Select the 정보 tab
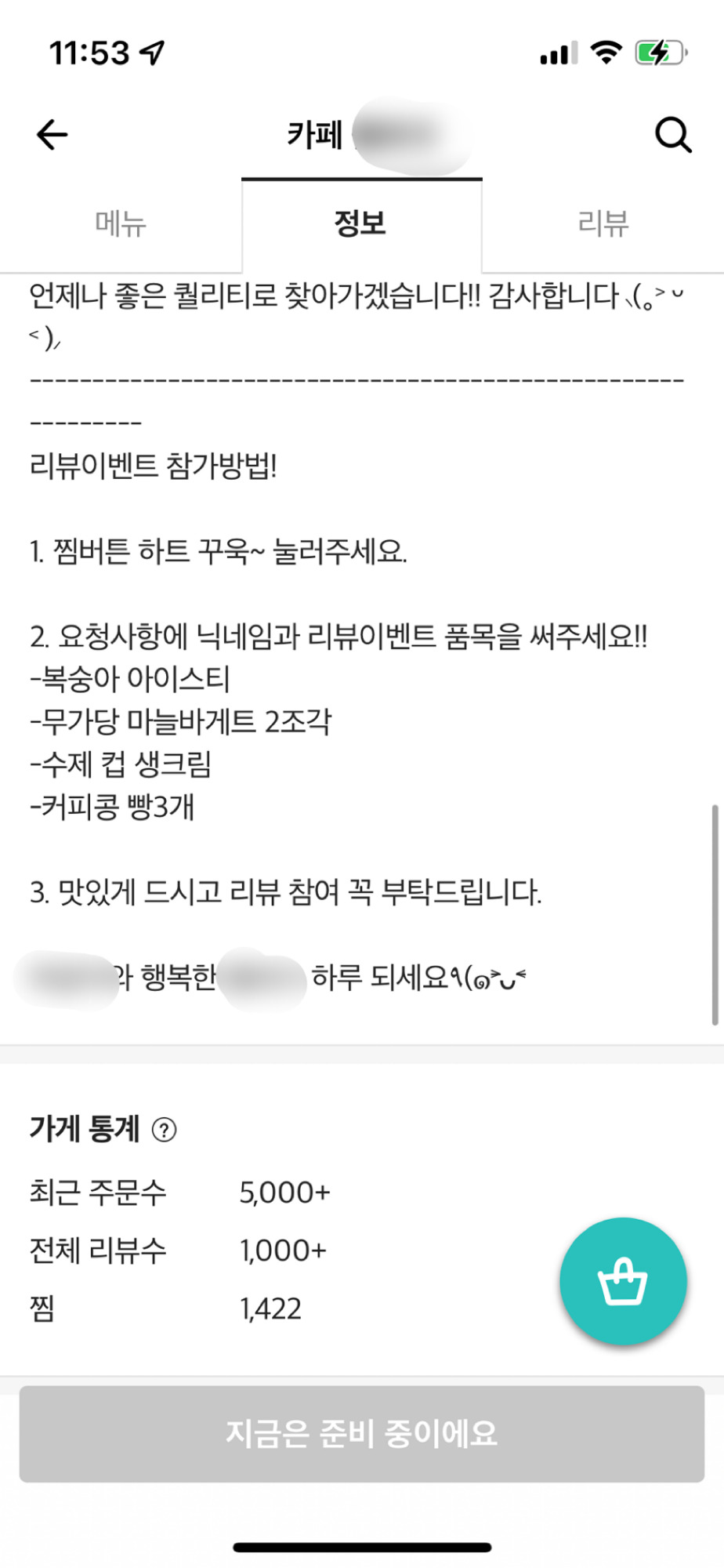Viewport: 724px width, 1568px height. 361,224
